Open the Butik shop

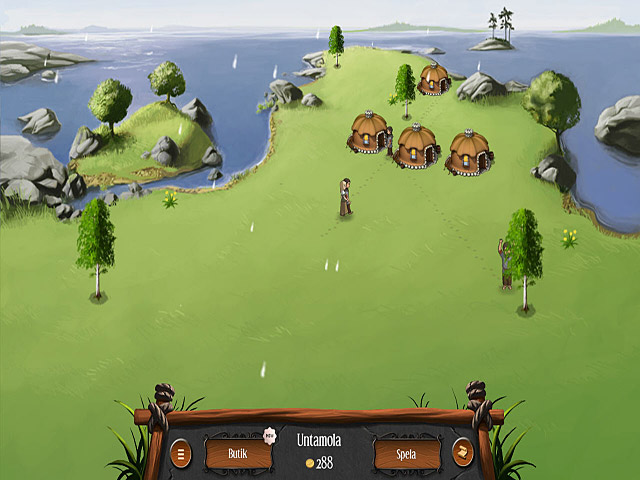click(x=238, y=453)
